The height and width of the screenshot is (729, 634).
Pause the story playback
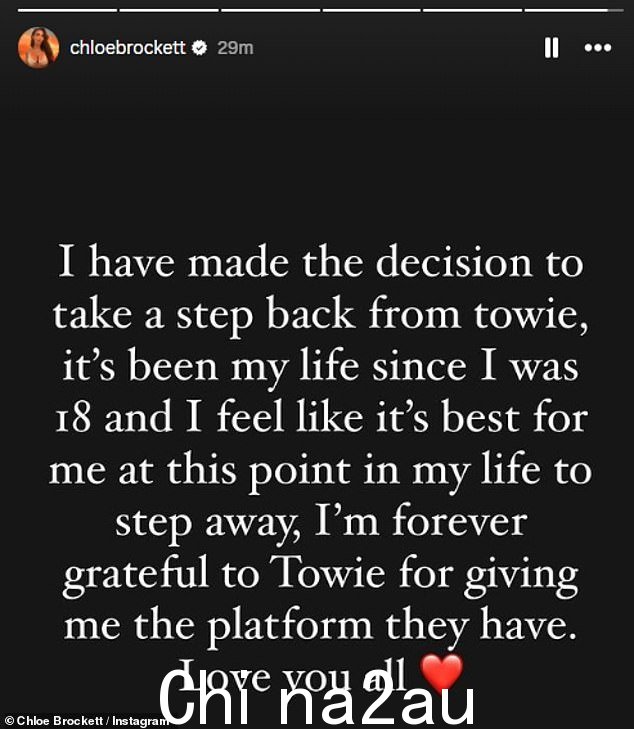tap(551, 48)
